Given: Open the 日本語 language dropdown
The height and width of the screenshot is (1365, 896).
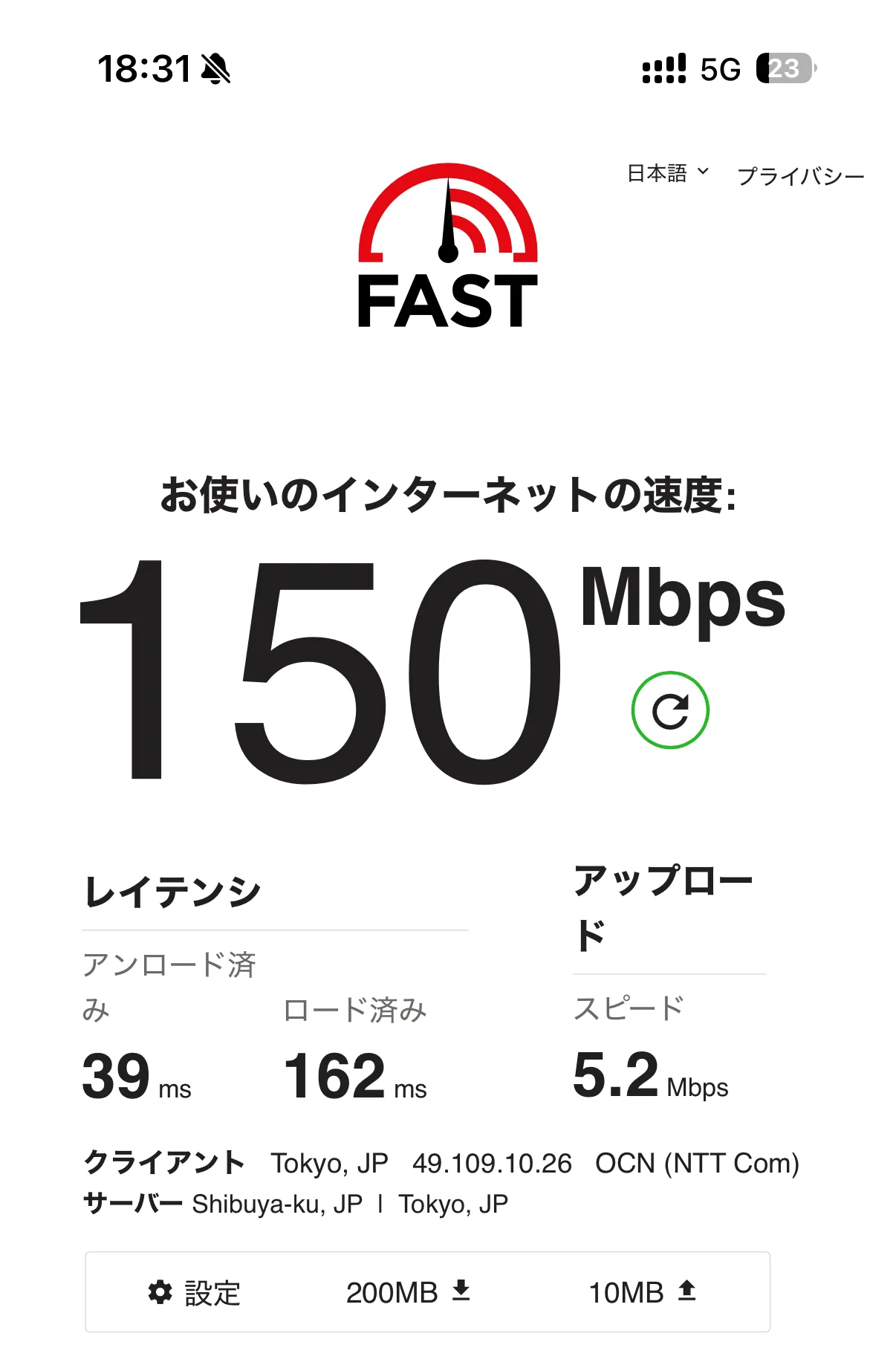Looking at the screenshot, I should click(x=667, y=174).
